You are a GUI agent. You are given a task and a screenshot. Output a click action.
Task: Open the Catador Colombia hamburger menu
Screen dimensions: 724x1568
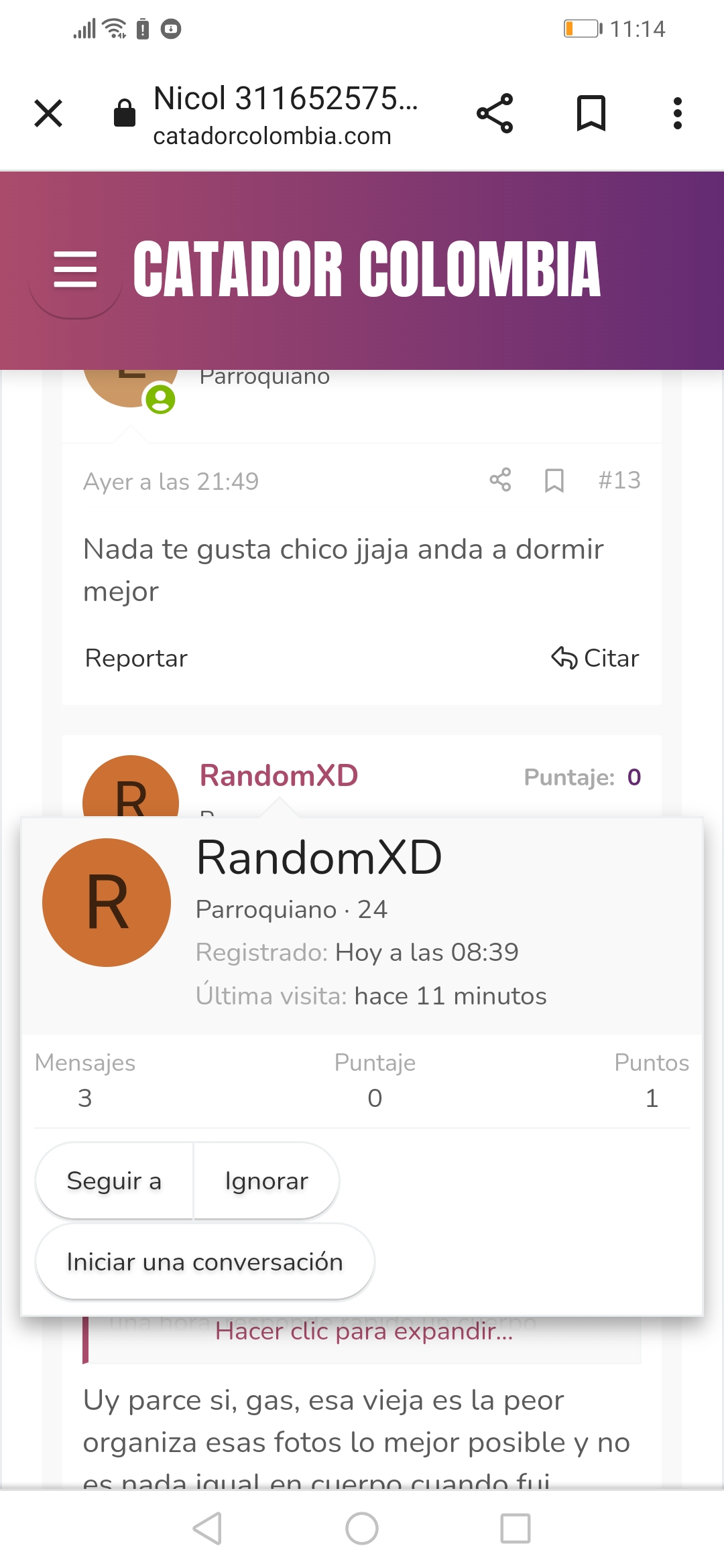click(x=75, y=269)
